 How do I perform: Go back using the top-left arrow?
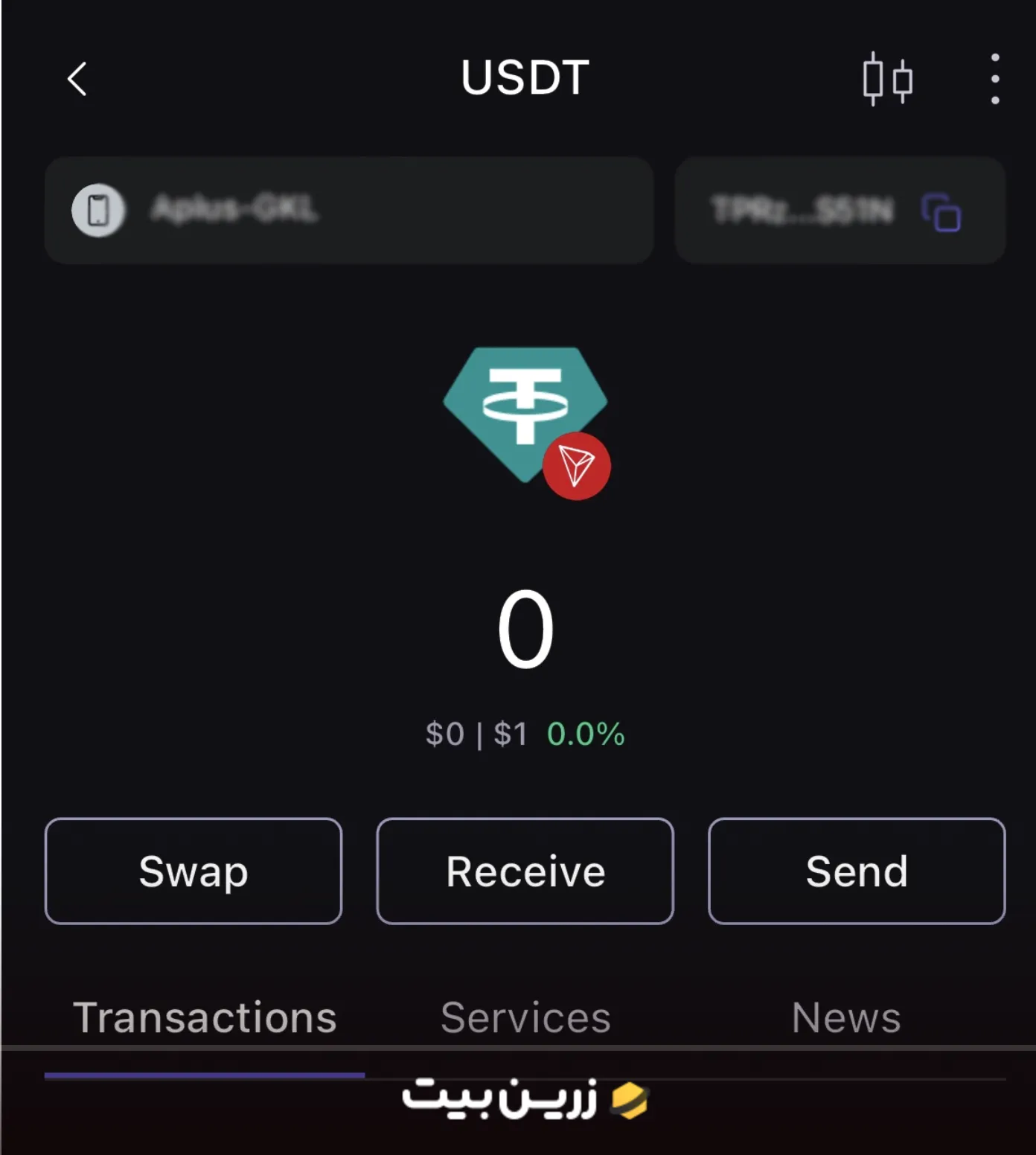[77, 79]
